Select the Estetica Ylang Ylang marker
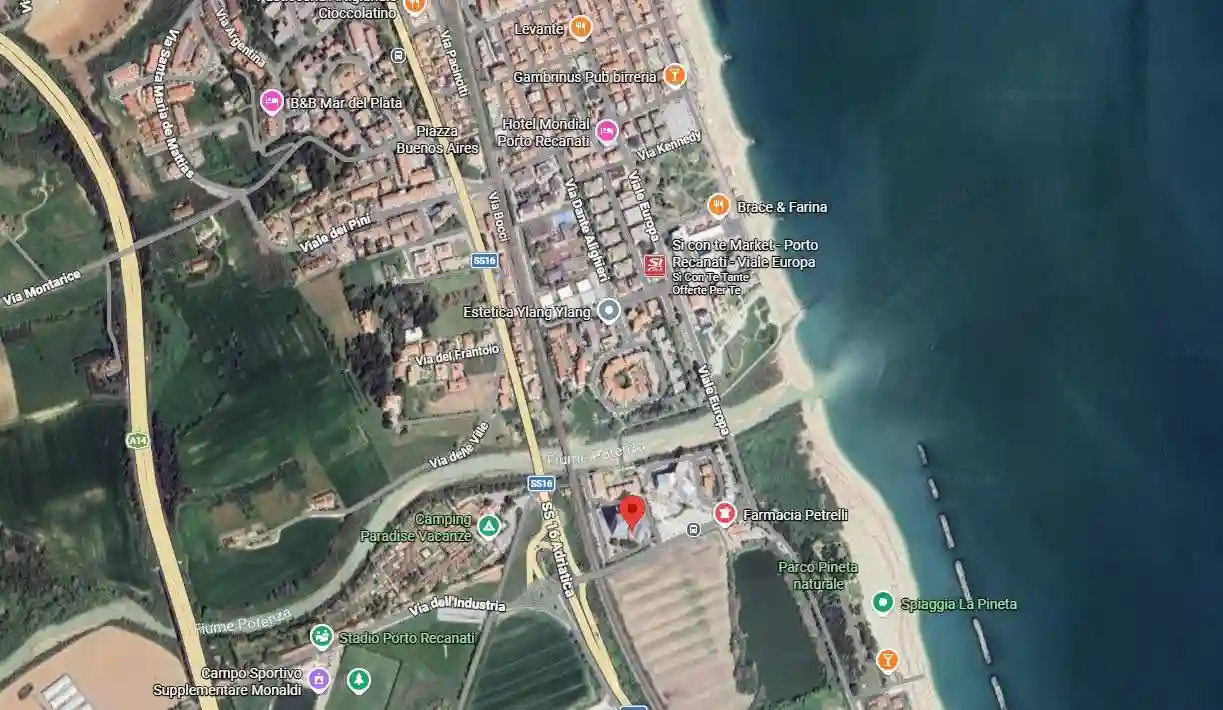The image size is (1223, 710). (x=608, y=312)
